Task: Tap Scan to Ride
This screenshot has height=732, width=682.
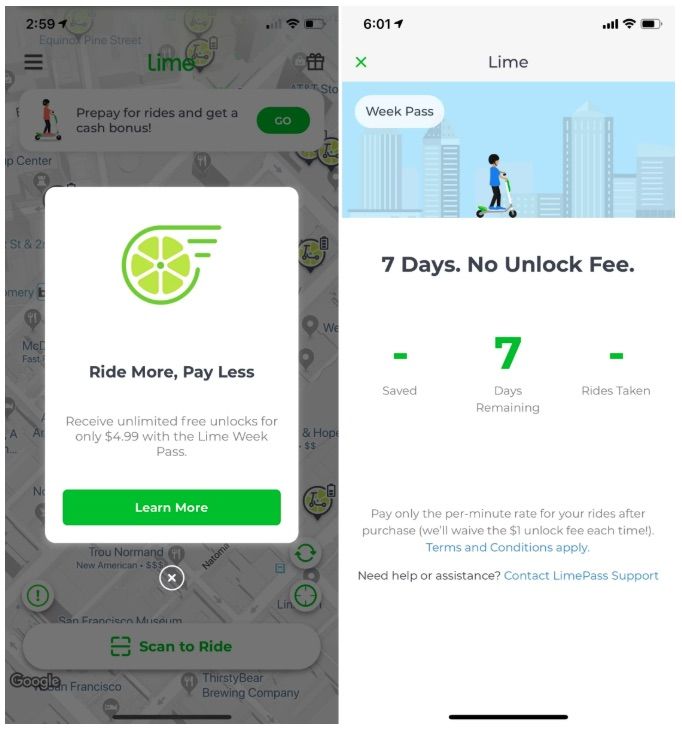Action: click(x=171, y=647)
